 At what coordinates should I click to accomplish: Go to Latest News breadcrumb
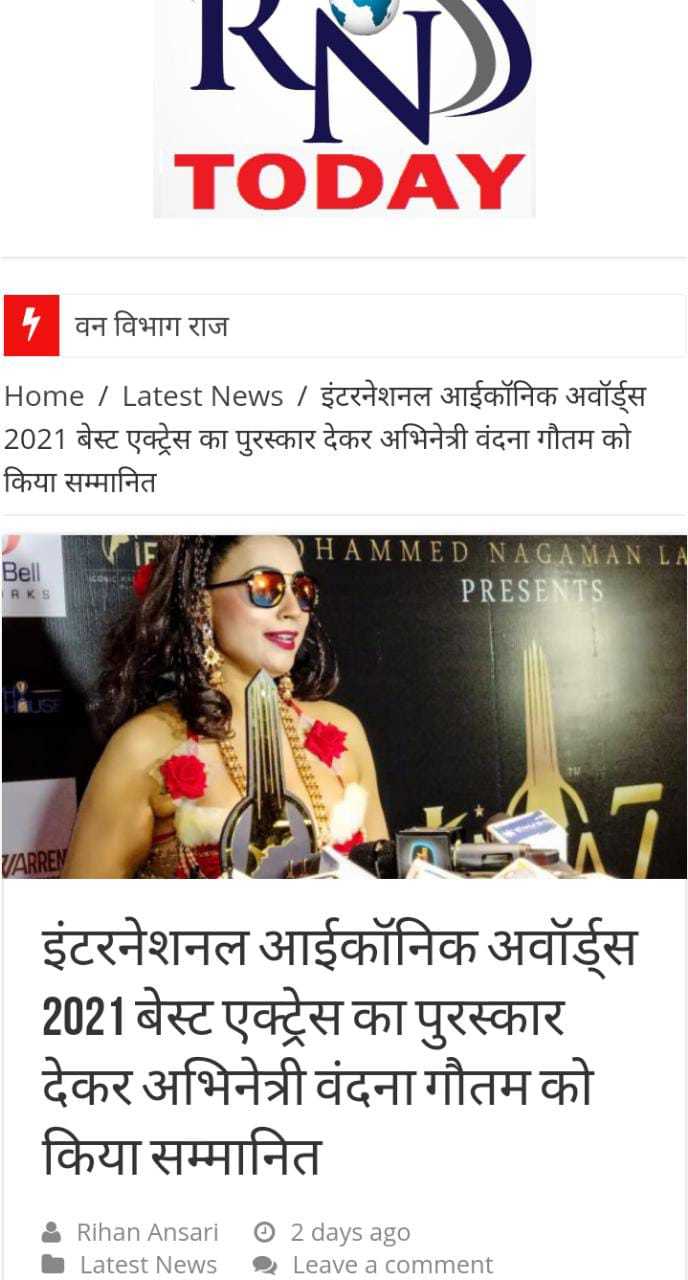[x=202, y=396]
